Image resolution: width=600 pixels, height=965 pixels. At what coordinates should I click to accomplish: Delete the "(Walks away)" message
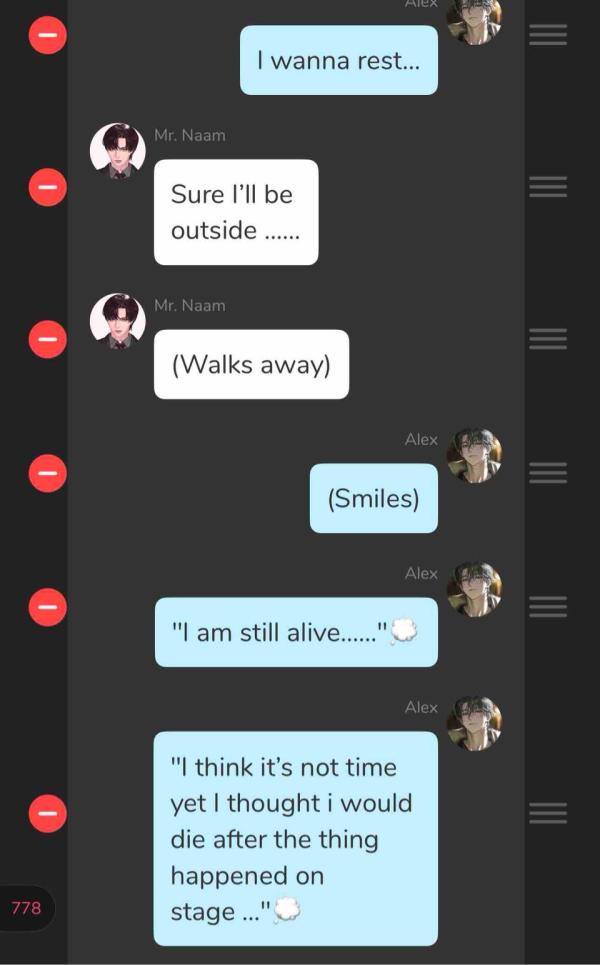tap(47, 340)
